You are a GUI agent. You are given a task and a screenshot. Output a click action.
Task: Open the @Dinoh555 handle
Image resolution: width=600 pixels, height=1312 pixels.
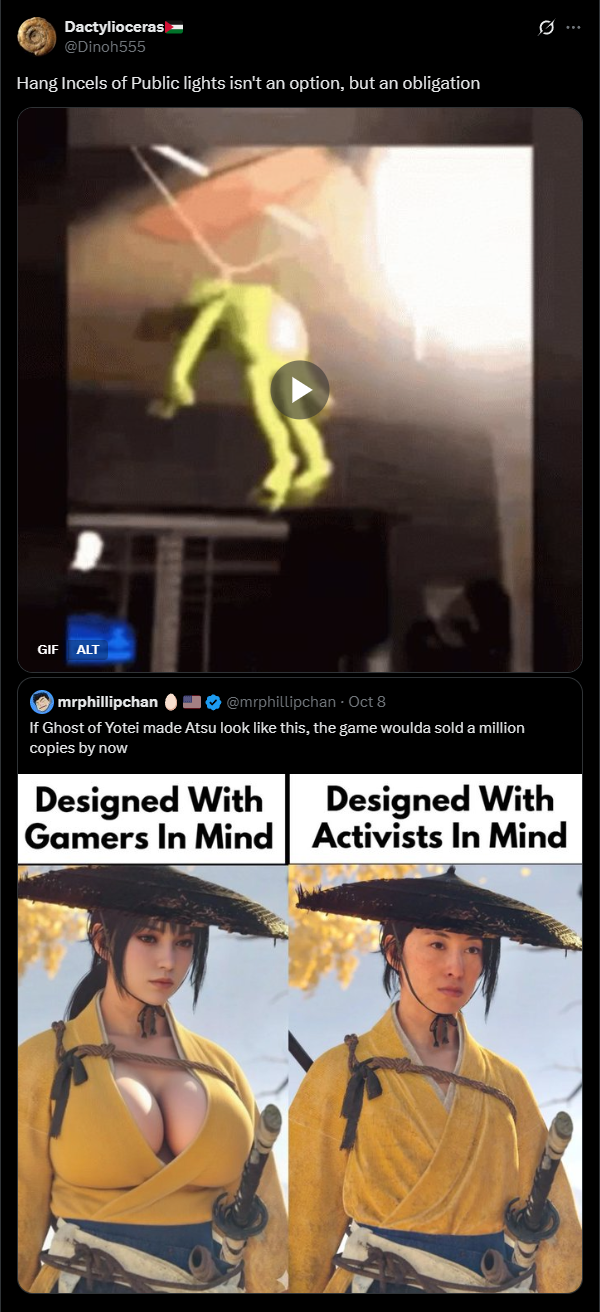click(x=105, y=45)
